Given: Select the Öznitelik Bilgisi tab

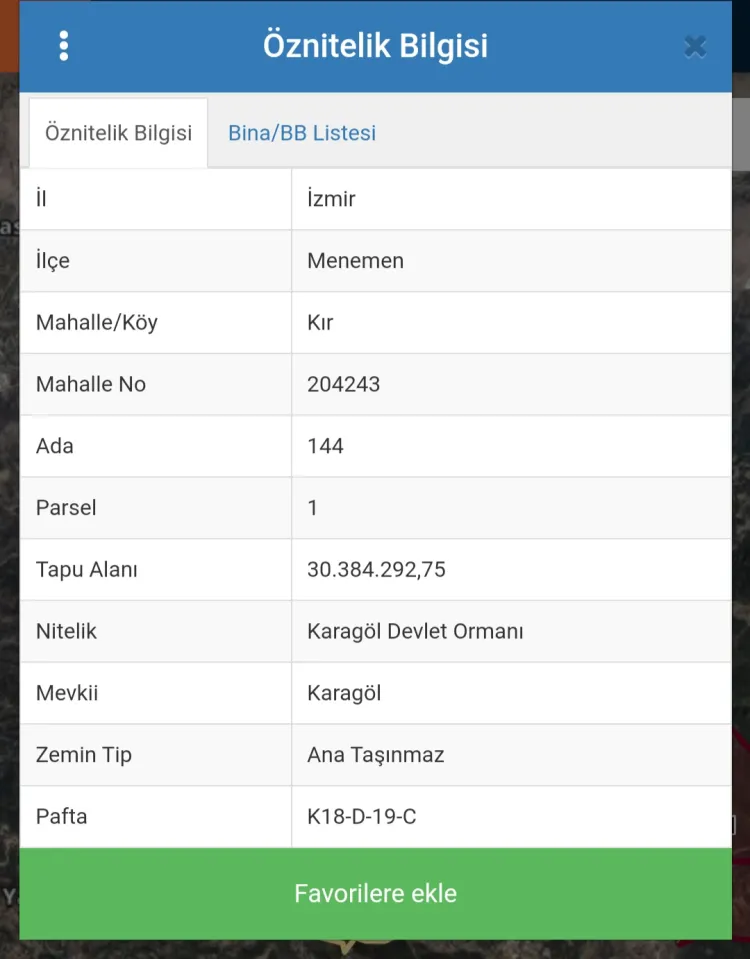Looking at the screenshot, I should (118, 133).
